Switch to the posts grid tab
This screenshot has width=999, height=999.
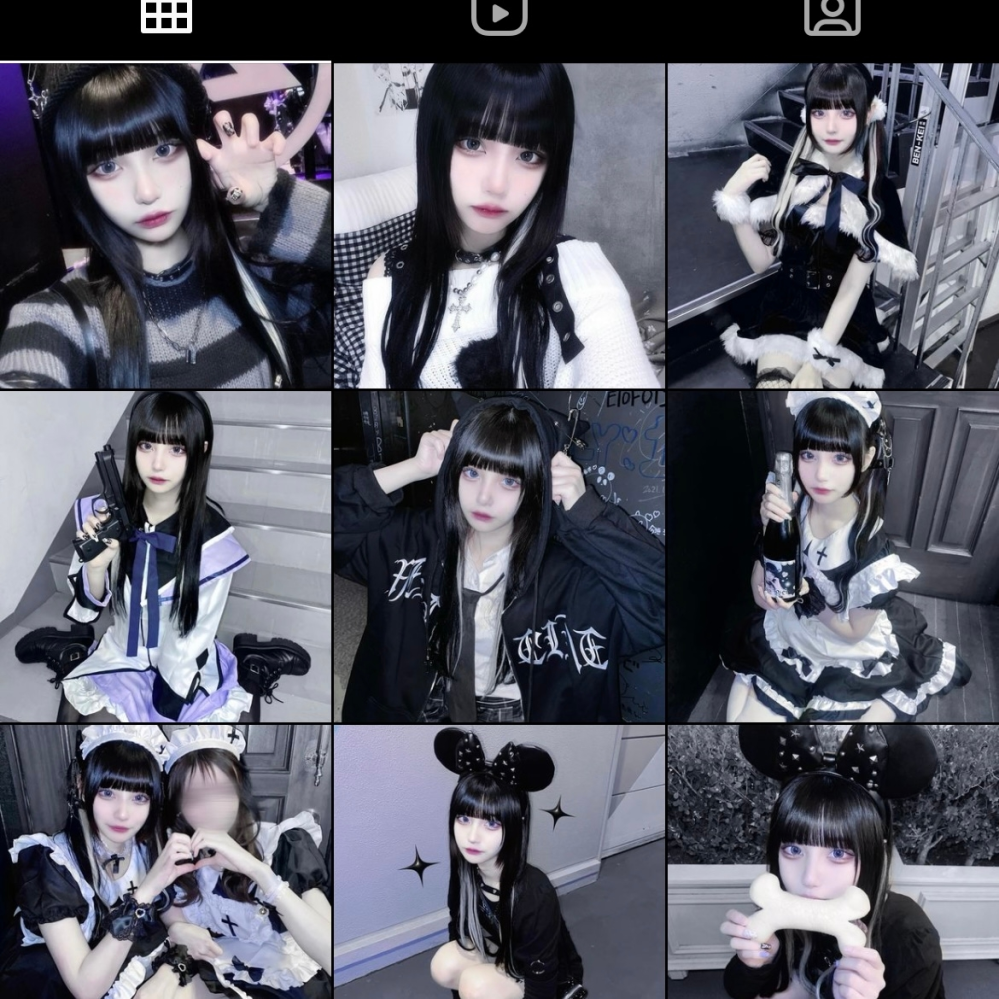click(166, 16)
